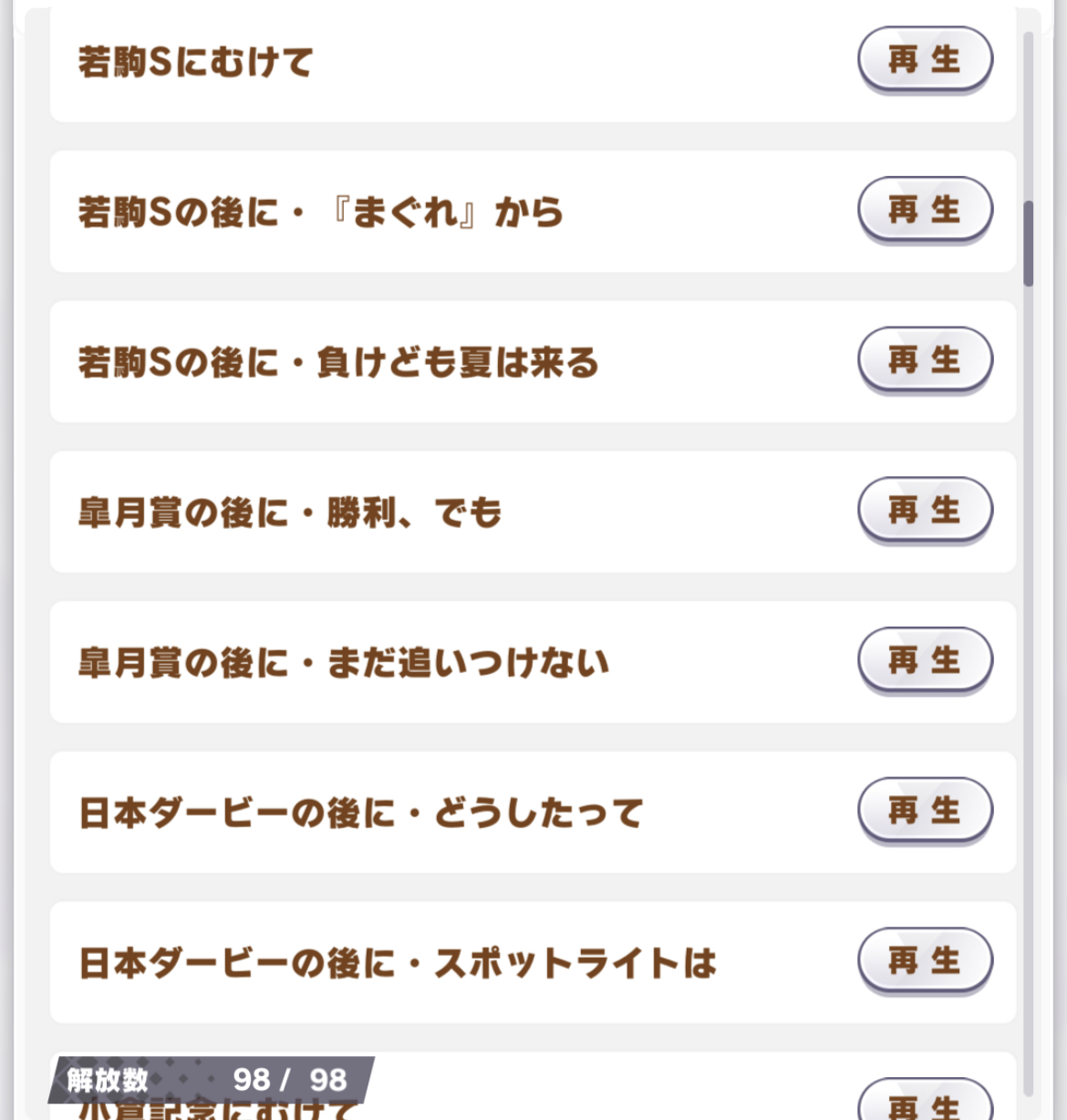Play the 若駒Sにむけて story
This screenshot has width=1067, height=1120.
click(925, 60)
